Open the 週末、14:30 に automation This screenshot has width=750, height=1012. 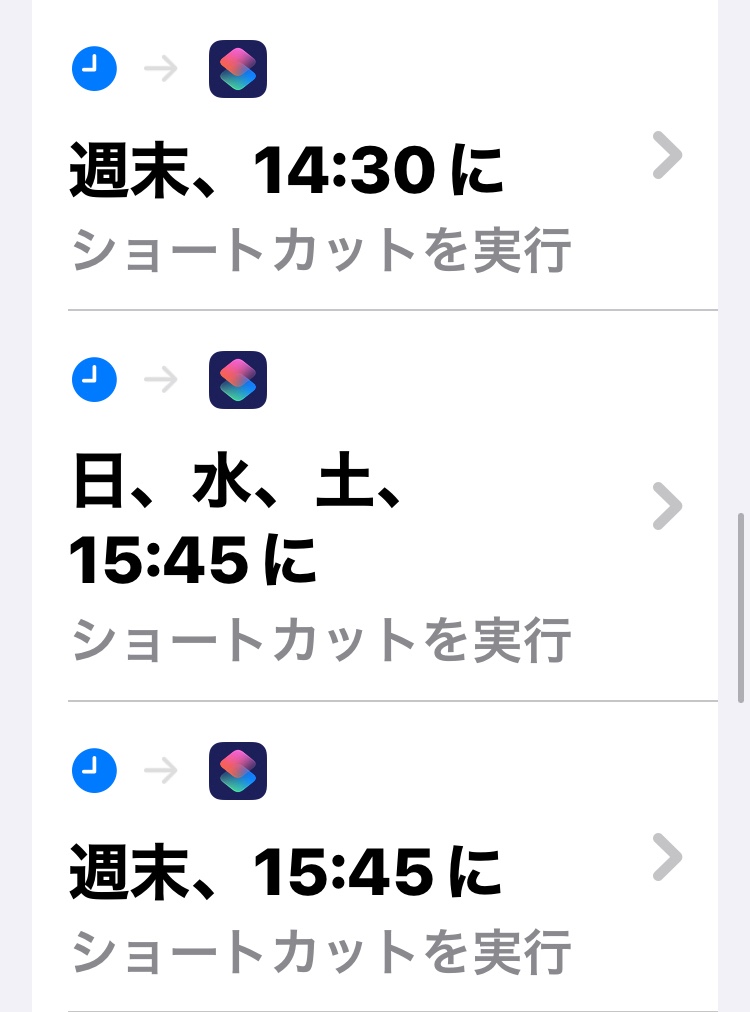(375, 172)
